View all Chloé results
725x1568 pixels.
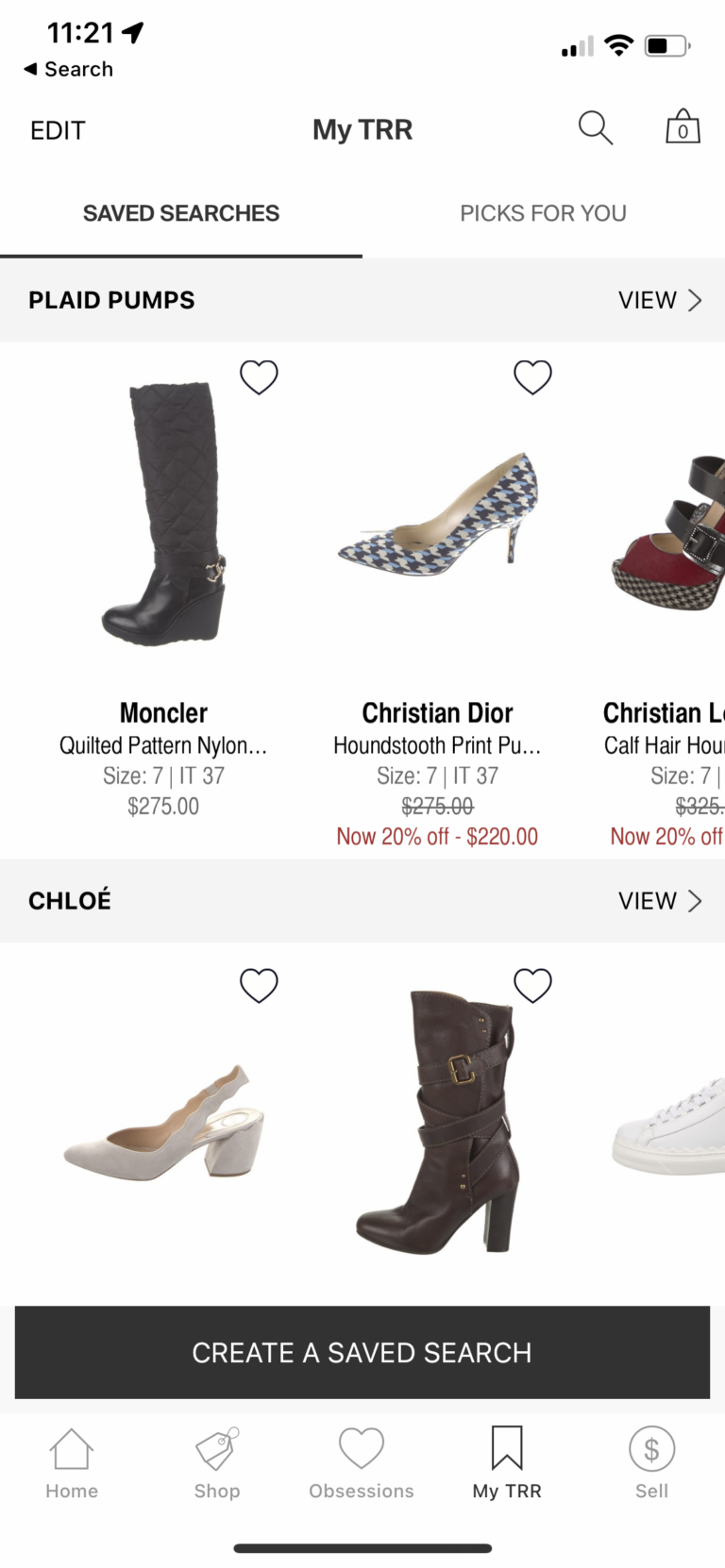click(x=659, y=901)
